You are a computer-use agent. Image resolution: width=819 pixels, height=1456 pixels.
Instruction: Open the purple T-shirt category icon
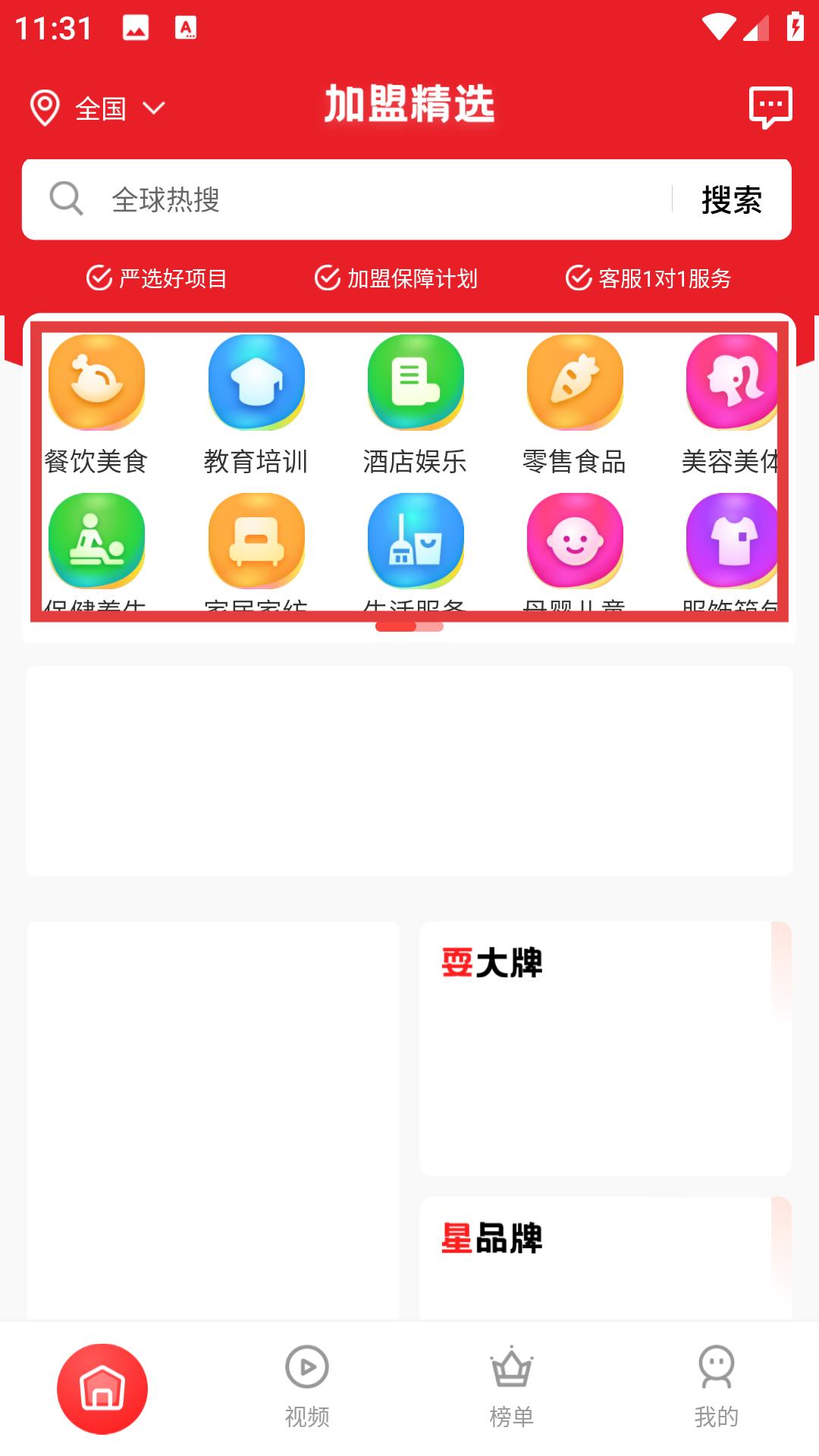731,541
